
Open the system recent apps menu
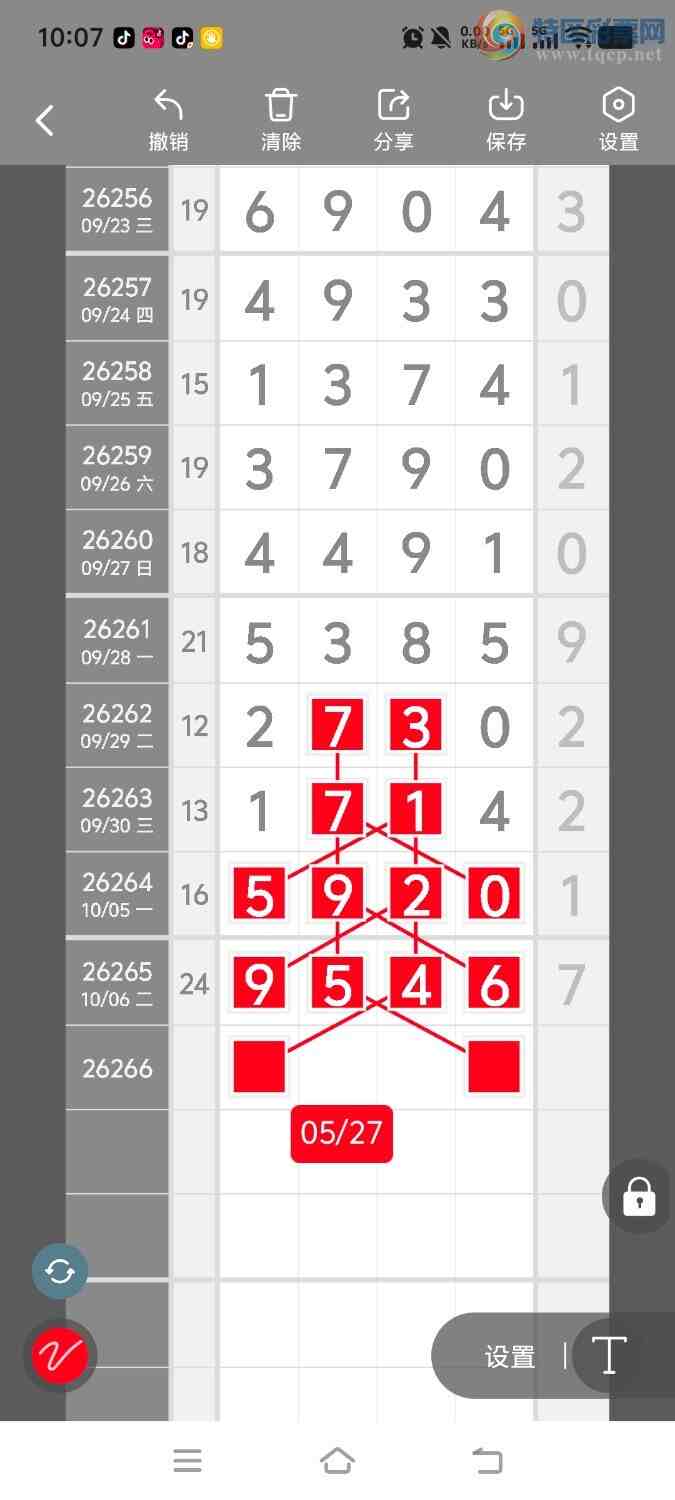(x=188, y=1461)
